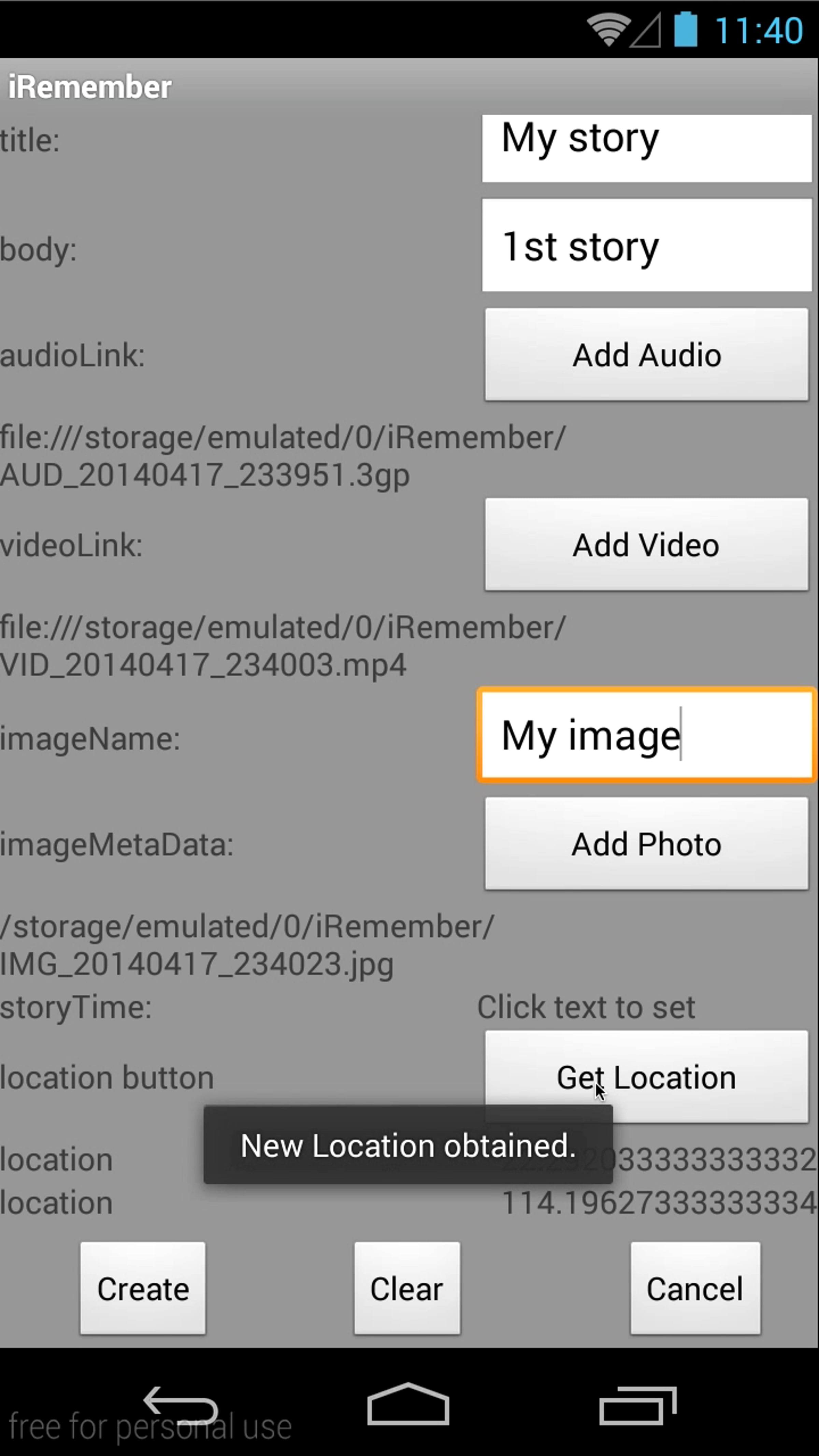
Task: Edit the title field "My story"
Action: coord(647,148)
